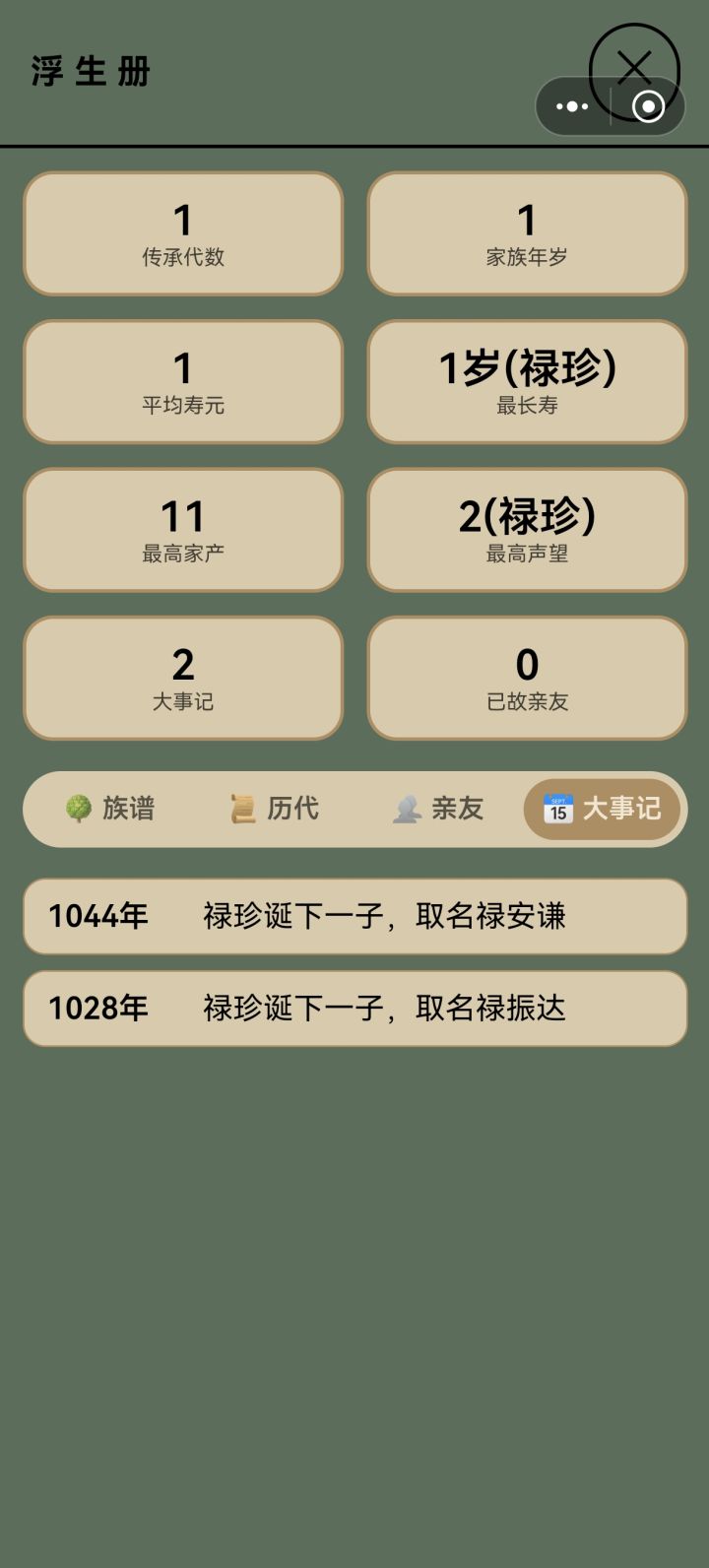Tap the circular capsule button at top right
The width and height of the screenshot is (709, 1568).
(648, 104)
